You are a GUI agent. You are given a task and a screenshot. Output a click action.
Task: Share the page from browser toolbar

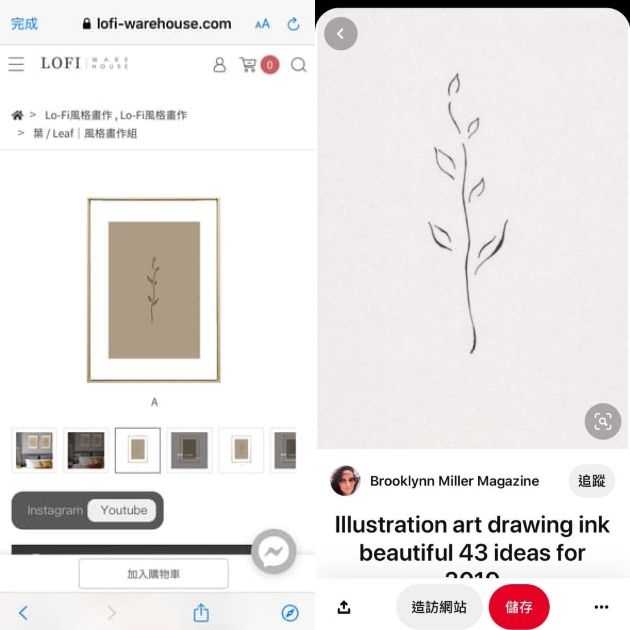[200, 612]
